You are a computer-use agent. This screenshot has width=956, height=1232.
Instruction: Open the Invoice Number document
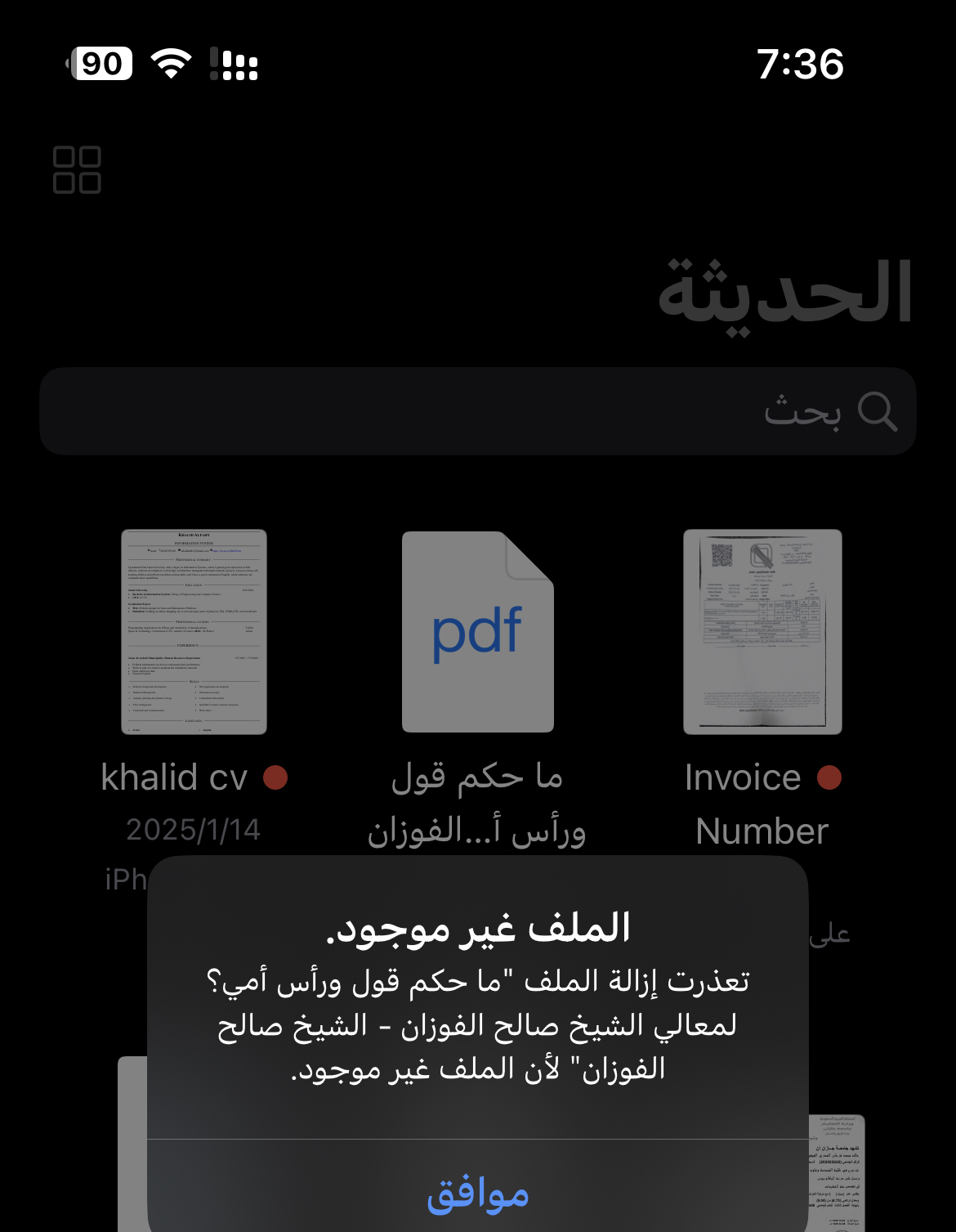coord(762,632)
